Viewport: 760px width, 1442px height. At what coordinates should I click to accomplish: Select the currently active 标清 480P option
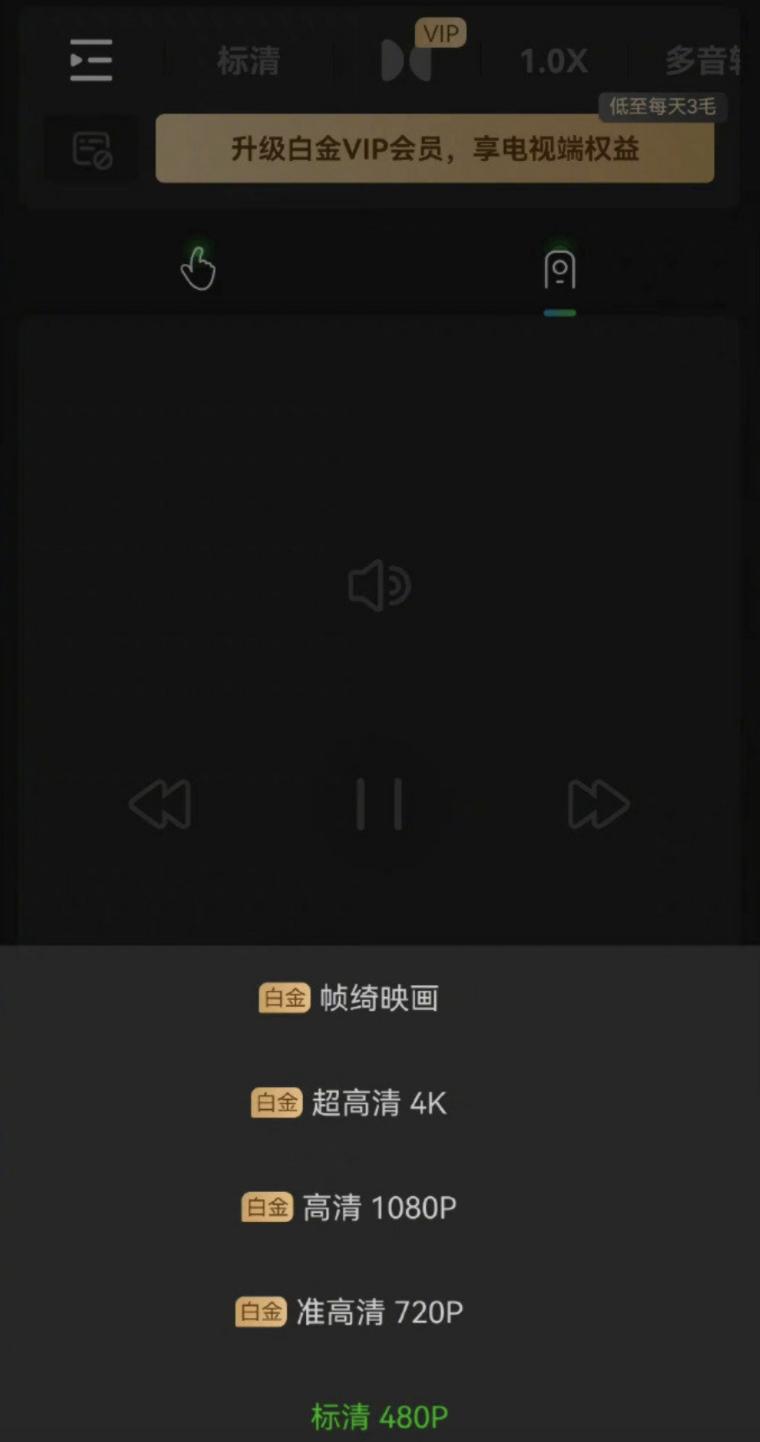click(378, 1416)
